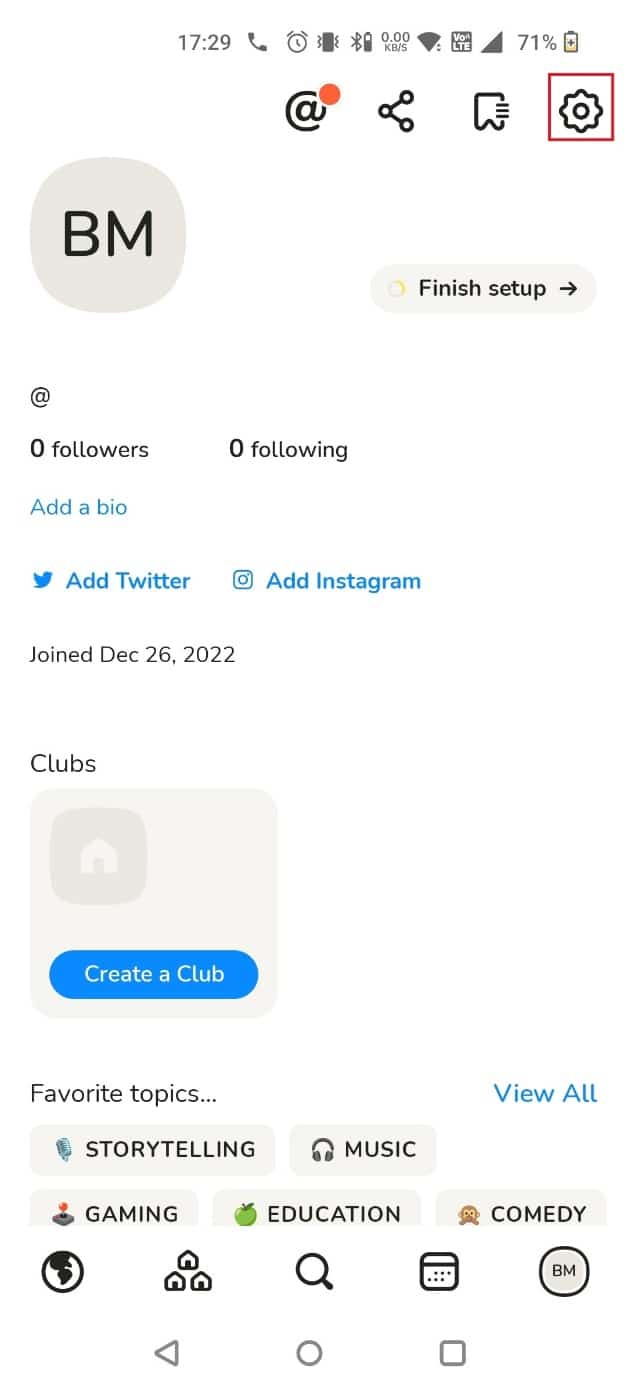Open the settings gear

(x=580, y=111)
